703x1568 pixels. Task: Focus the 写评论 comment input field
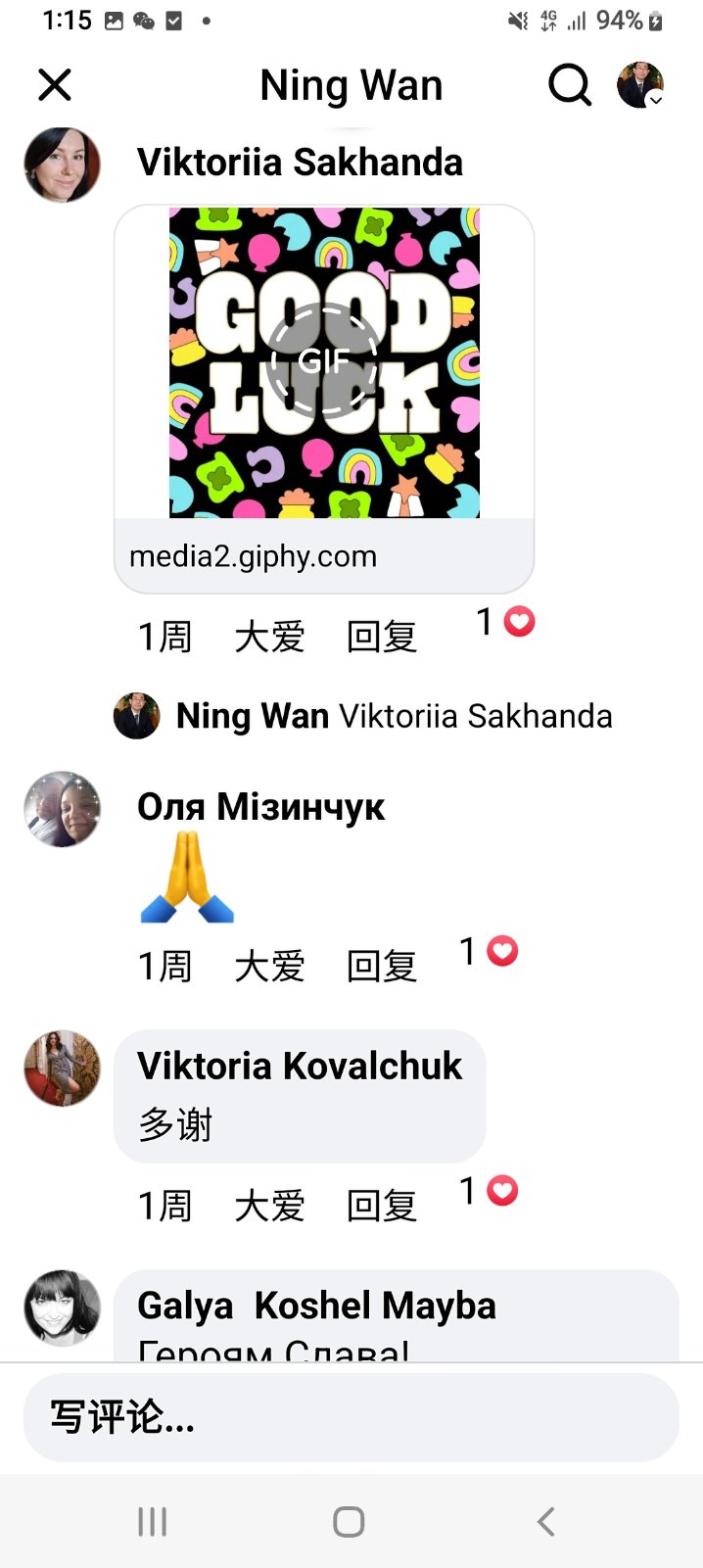click(351, 1417)
